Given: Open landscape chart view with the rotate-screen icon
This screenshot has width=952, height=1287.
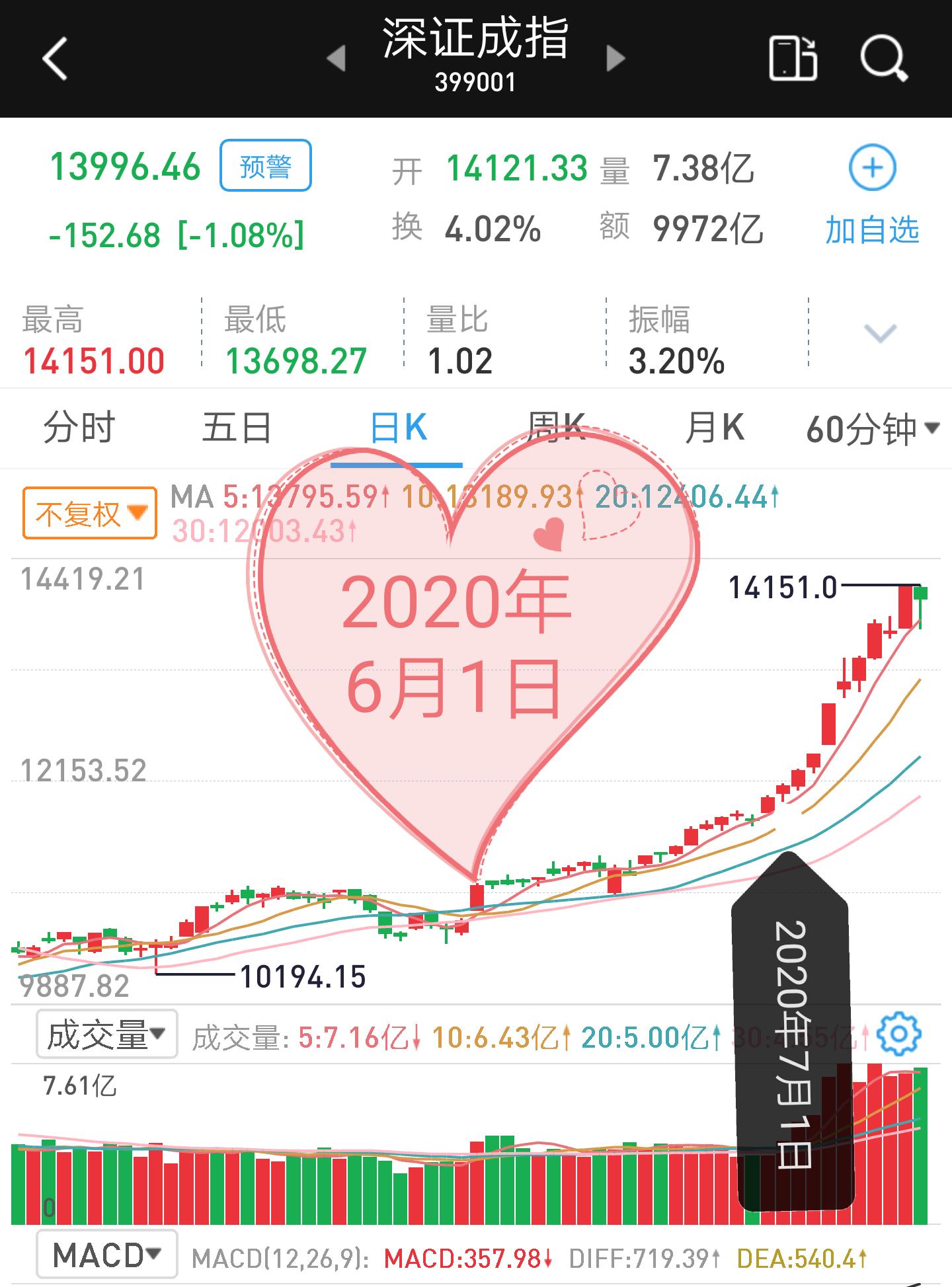Looking at the screenshot, I should coord(792,58).
